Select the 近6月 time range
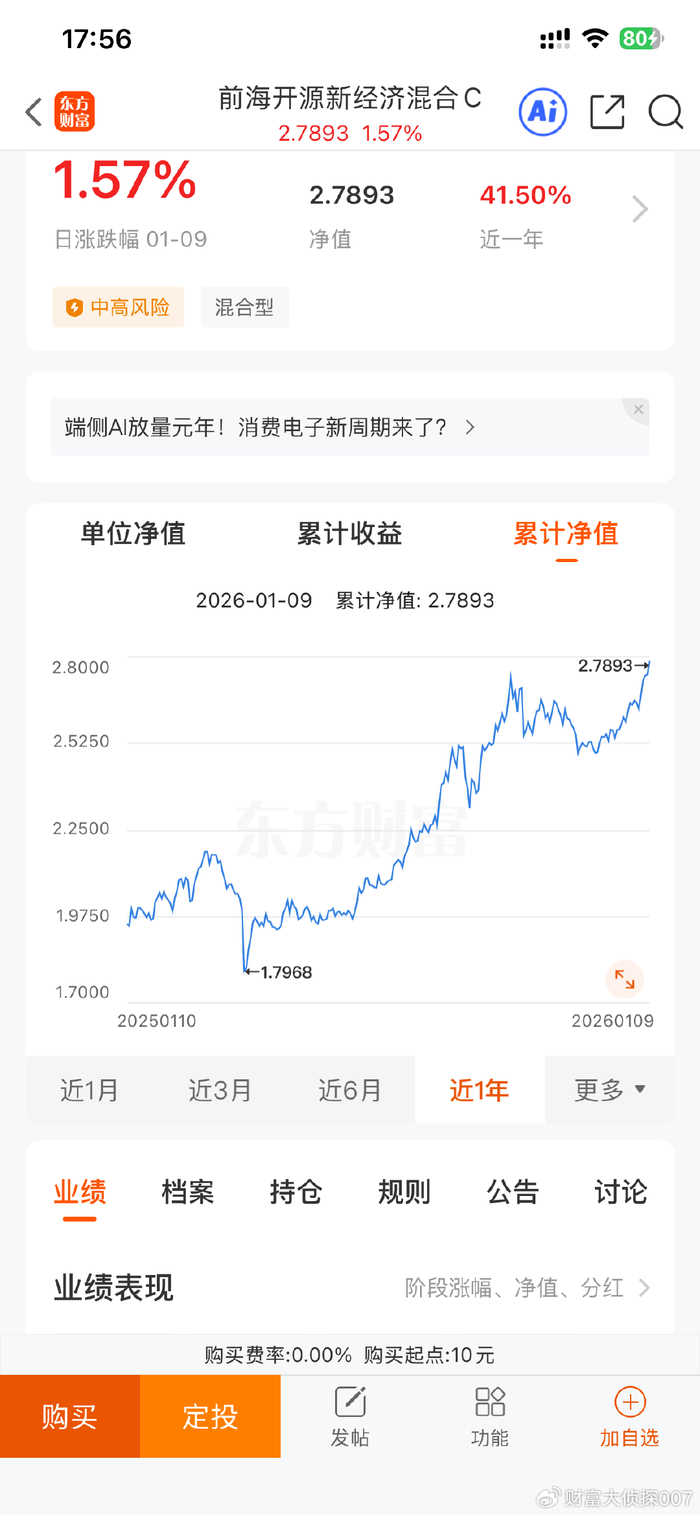Image resolution: width=700 pixels, height=1515 pixels. coord(350,1090)
